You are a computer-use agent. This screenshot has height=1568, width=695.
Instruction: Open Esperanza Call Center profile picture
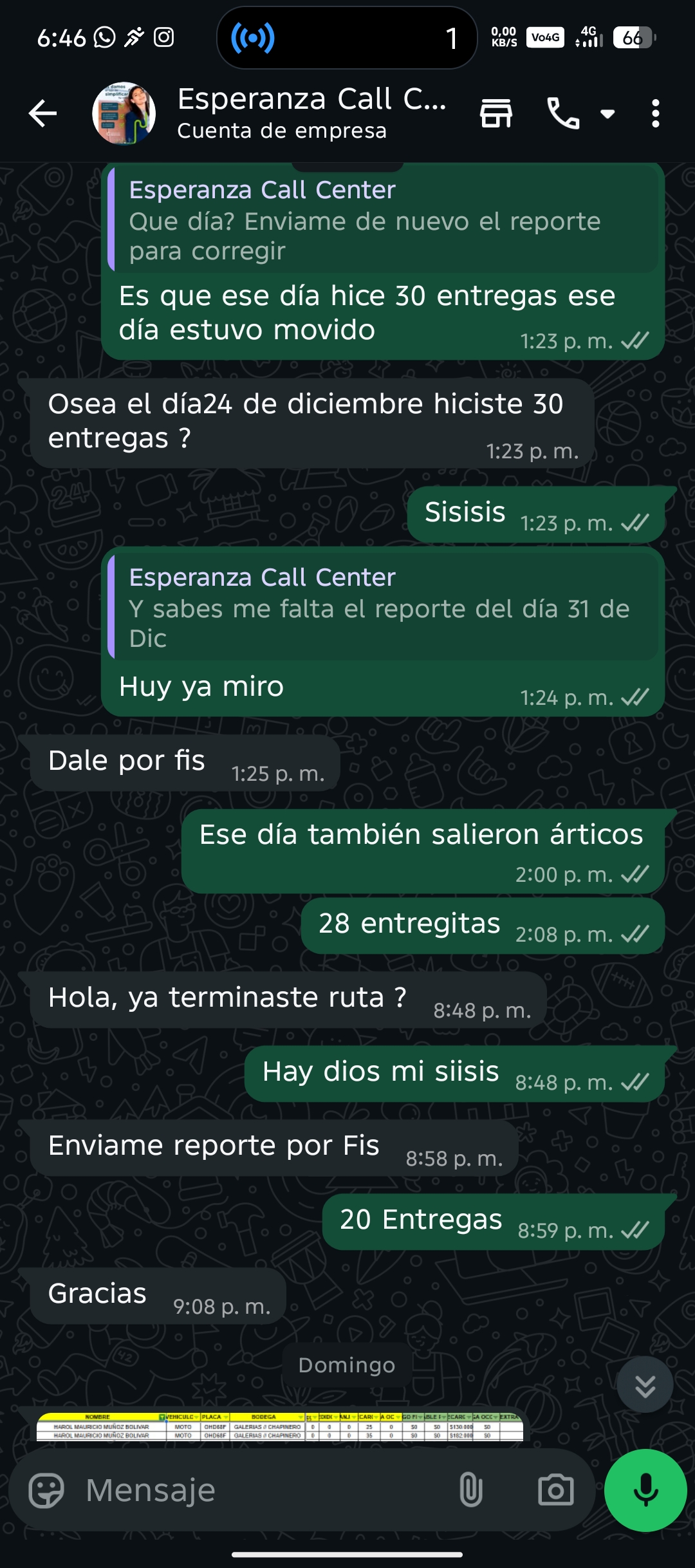(x=124, y=114)
